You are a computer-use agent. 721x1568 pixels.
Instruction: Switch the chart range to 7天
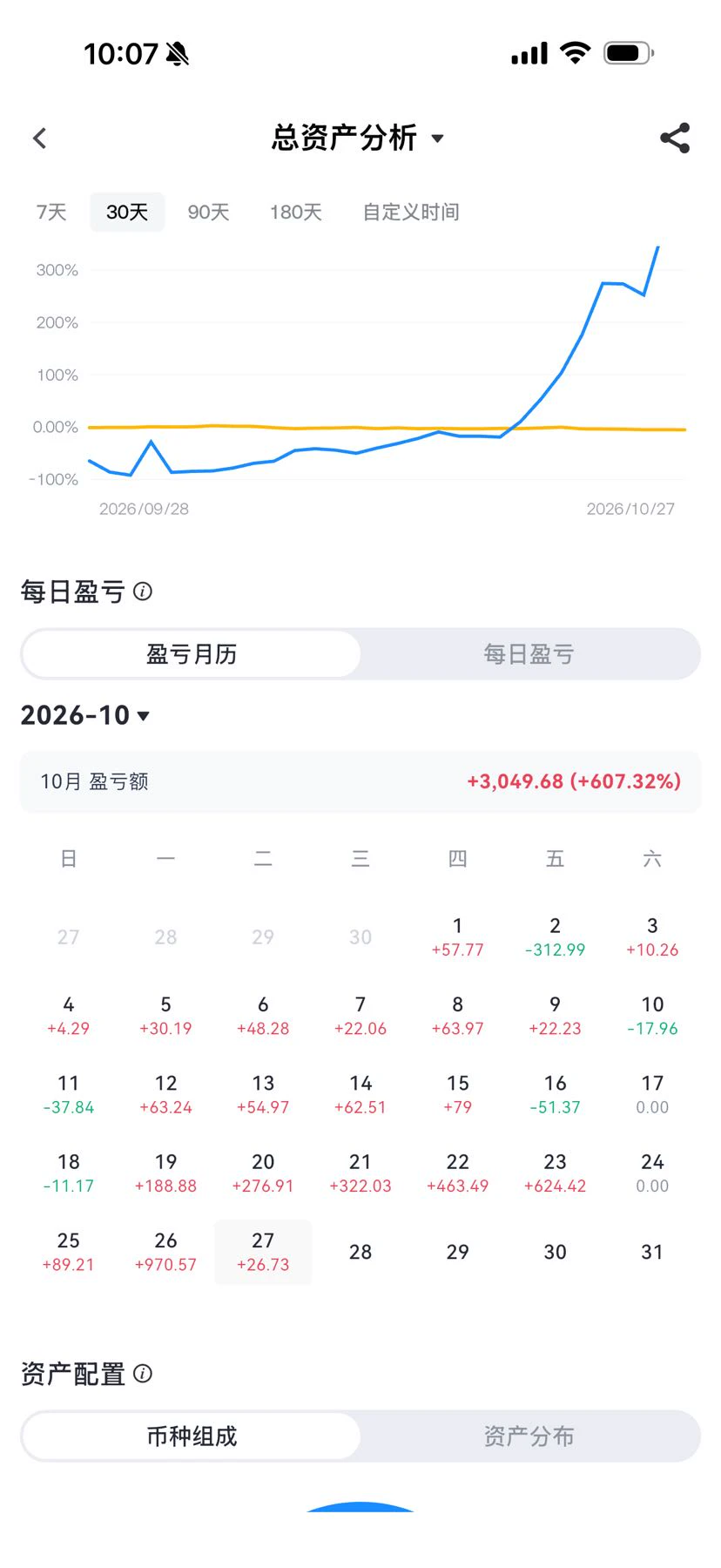pyautogui.click(x=51, y=212)
